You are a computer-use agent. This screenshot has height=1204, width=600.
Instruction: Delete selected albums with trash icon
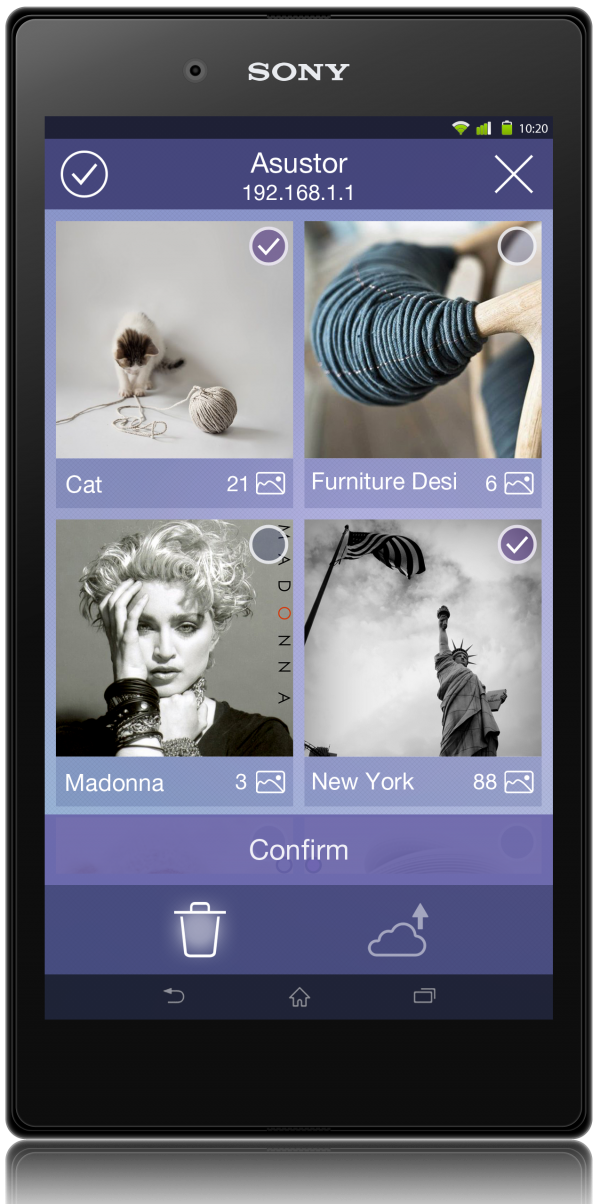pyautogui.click(x=200, y=929)
